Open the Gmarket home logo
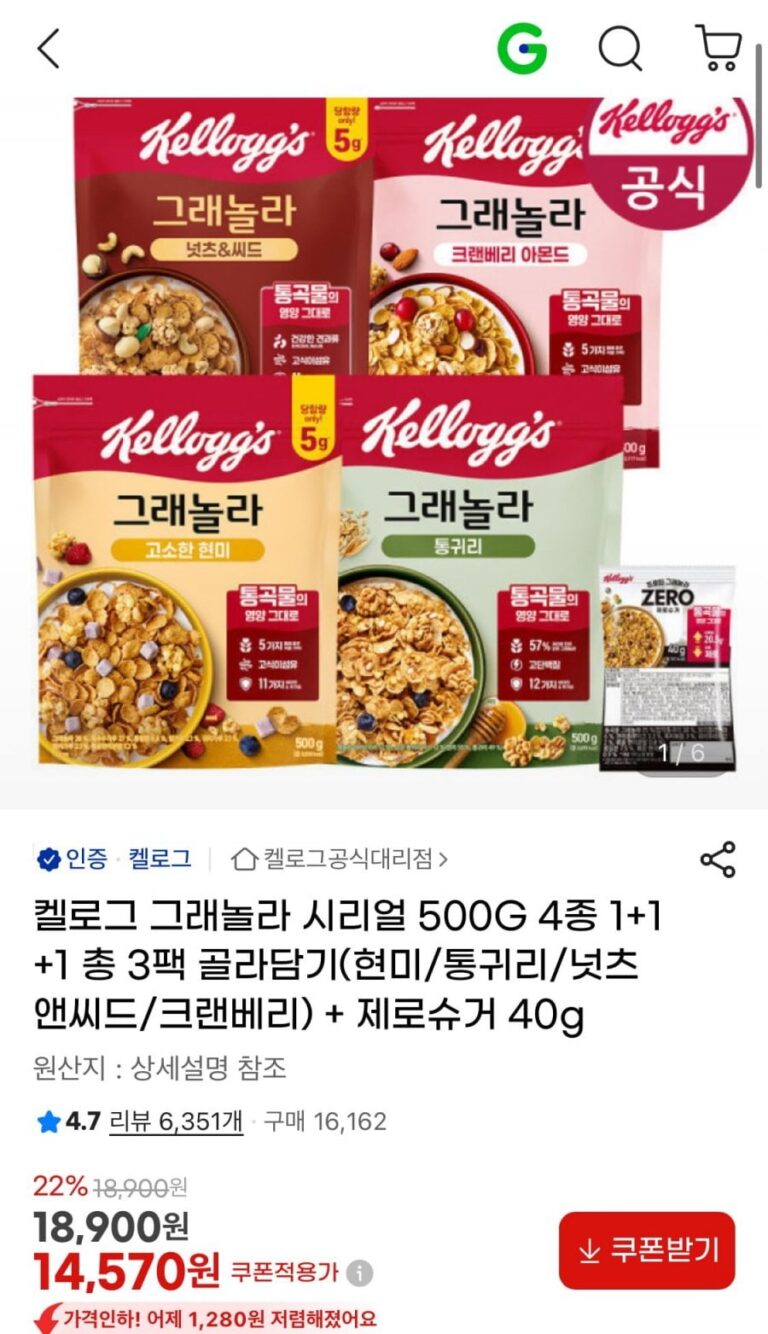The height and width of the screenshot is (1334, 768). (522, 48)
